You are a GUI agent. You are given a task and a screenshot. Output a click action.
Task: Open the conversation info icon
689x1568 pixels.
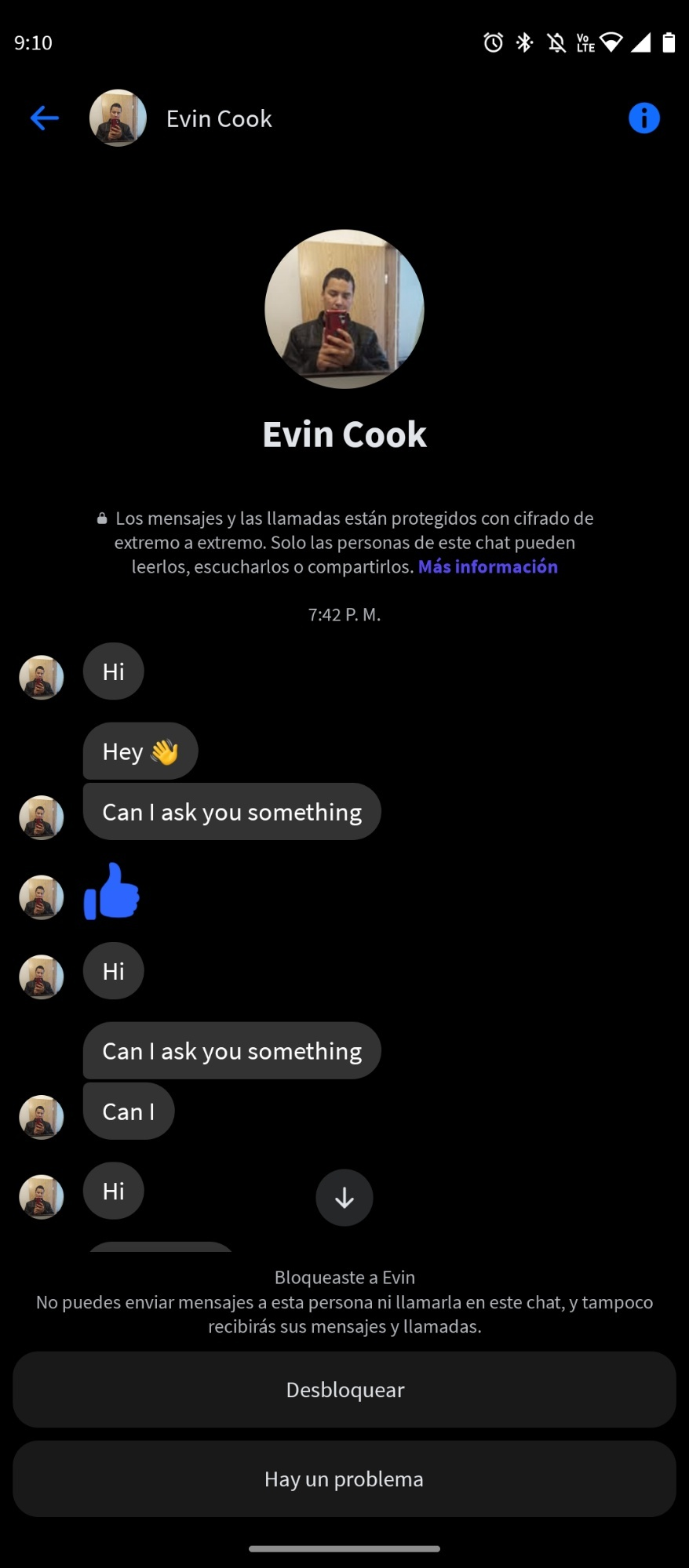643,118
